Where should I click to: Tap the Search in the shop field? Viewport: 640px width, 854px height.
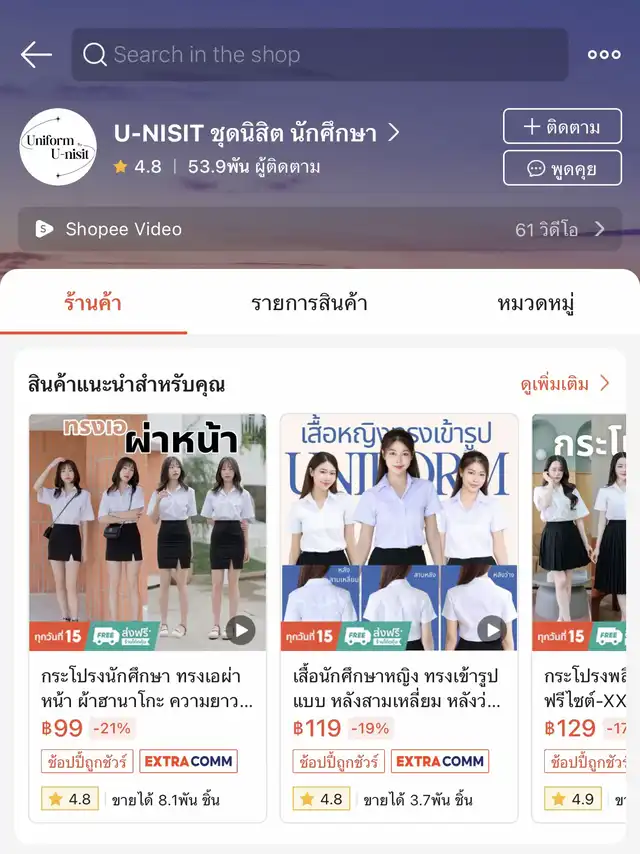320,55
